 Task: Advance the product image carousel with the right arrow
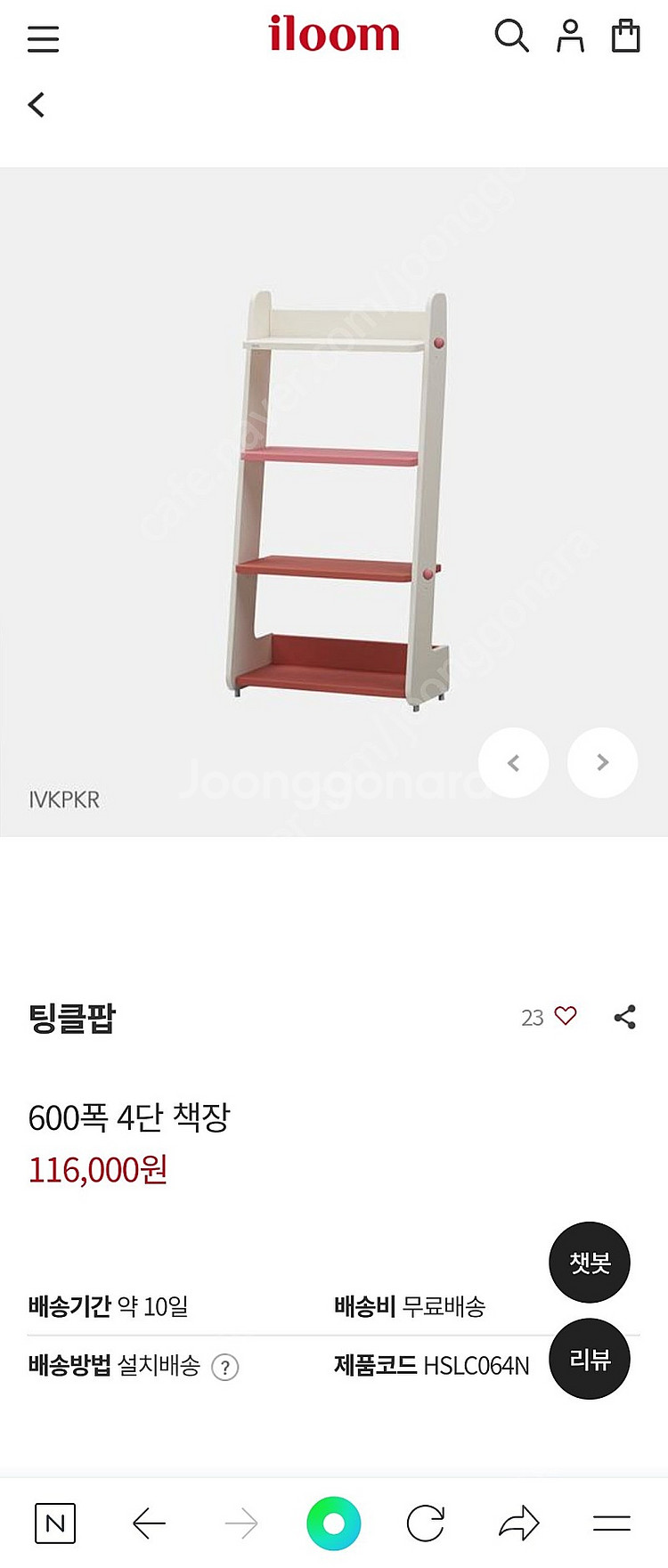point(602,762)
